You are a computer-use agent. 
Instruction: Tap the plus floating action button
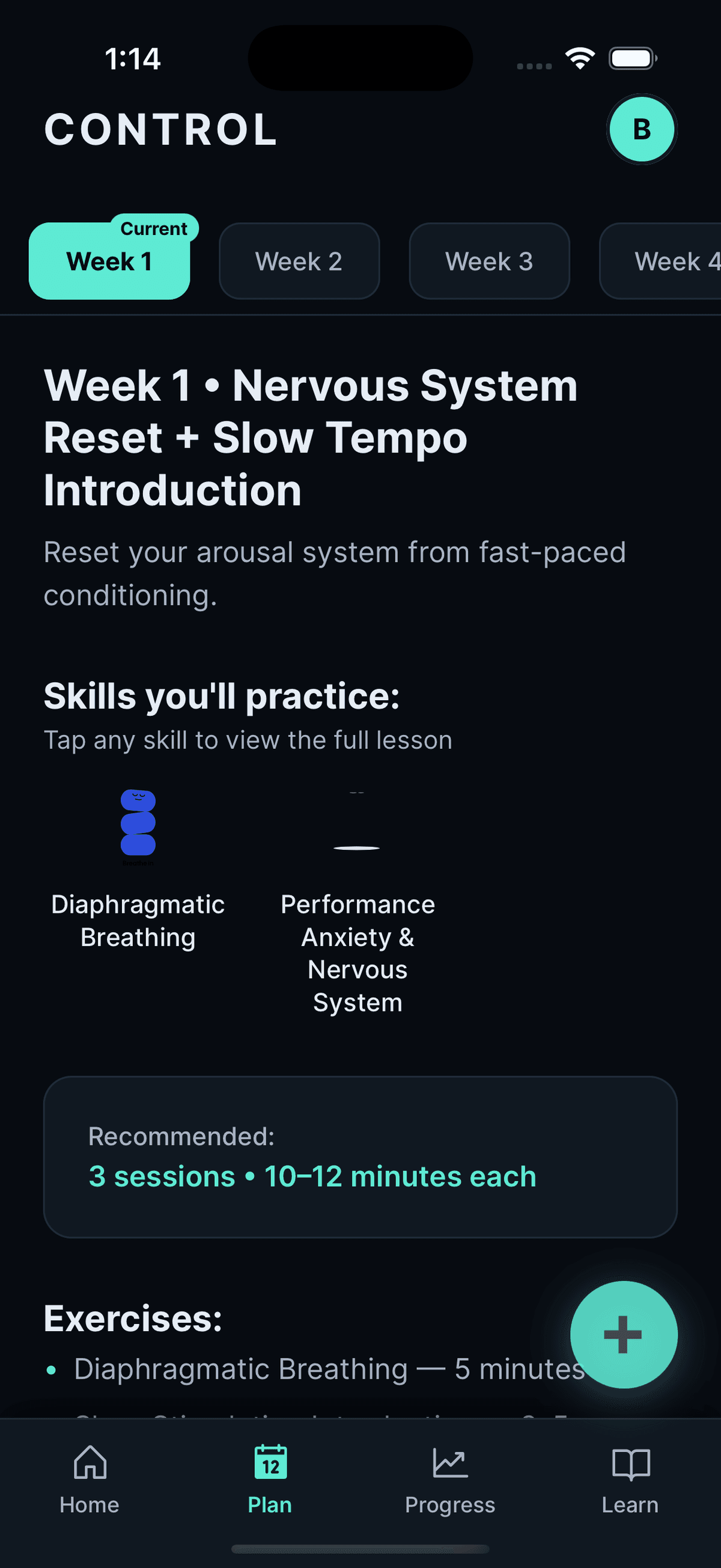[624, 1334]
